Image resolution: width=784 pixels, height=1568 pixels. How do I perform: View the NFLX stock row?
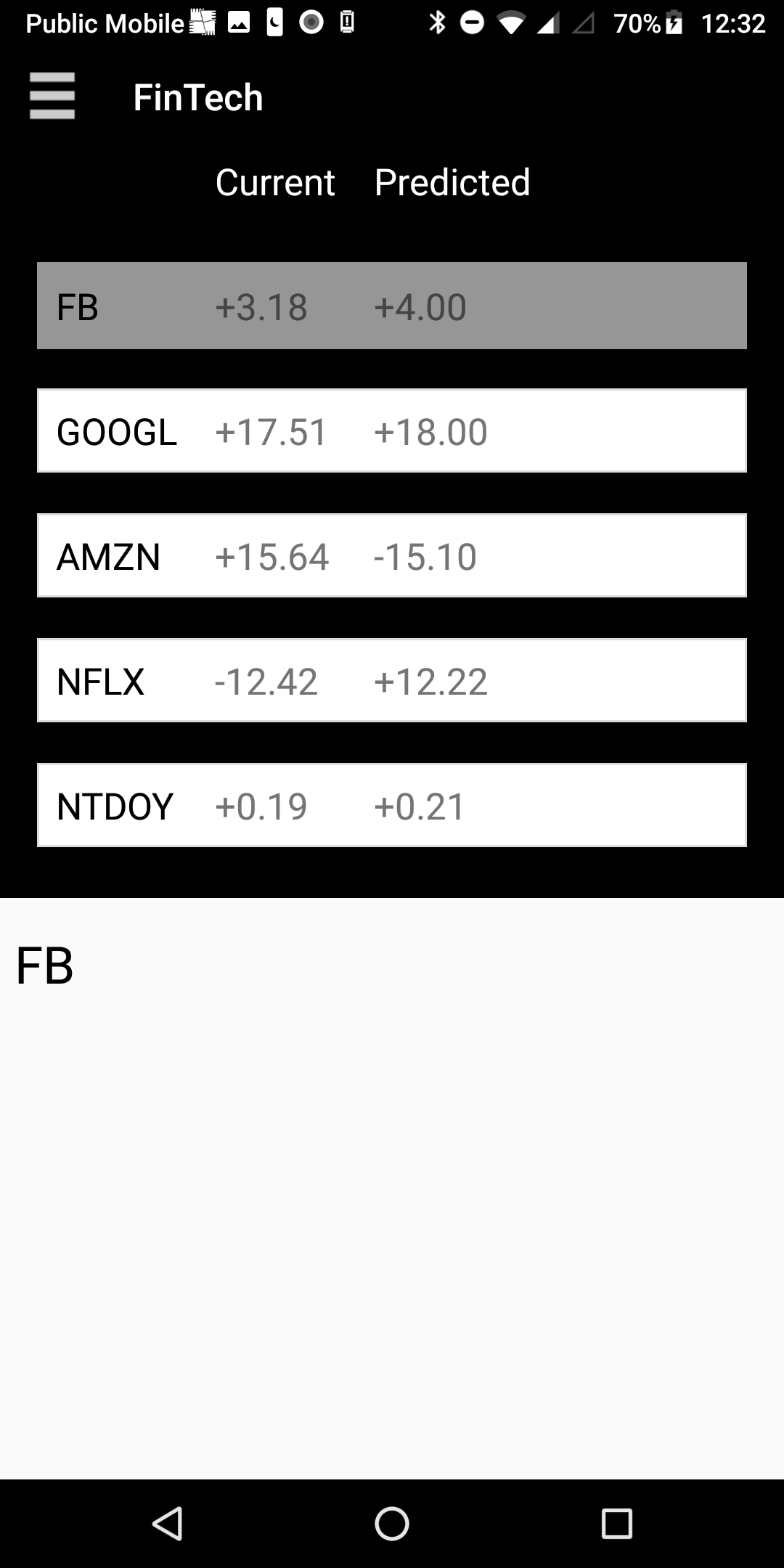point(391,680)
